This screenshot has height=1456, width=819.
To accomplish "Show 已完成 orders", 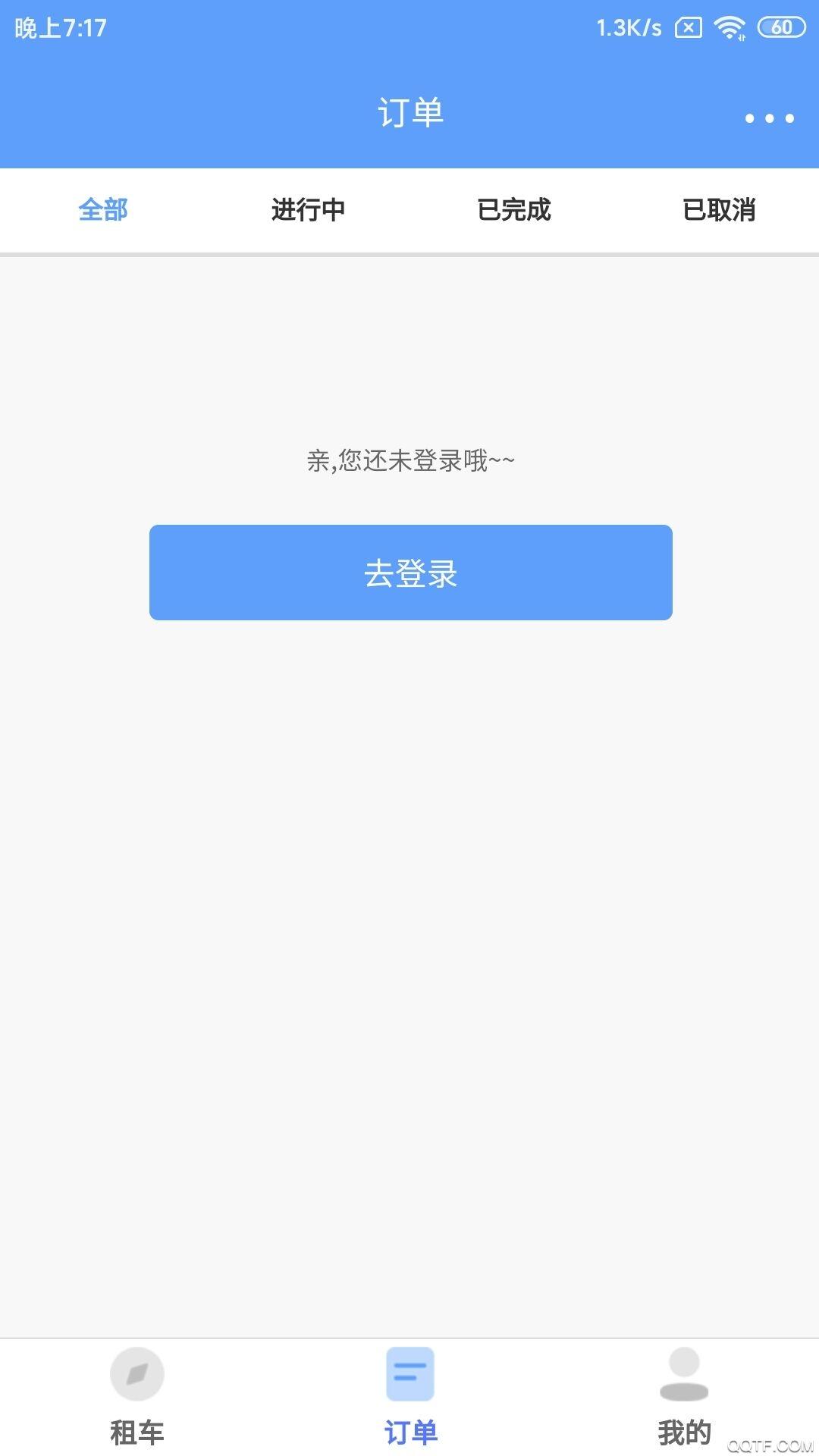I will click(x=513, y=210).
